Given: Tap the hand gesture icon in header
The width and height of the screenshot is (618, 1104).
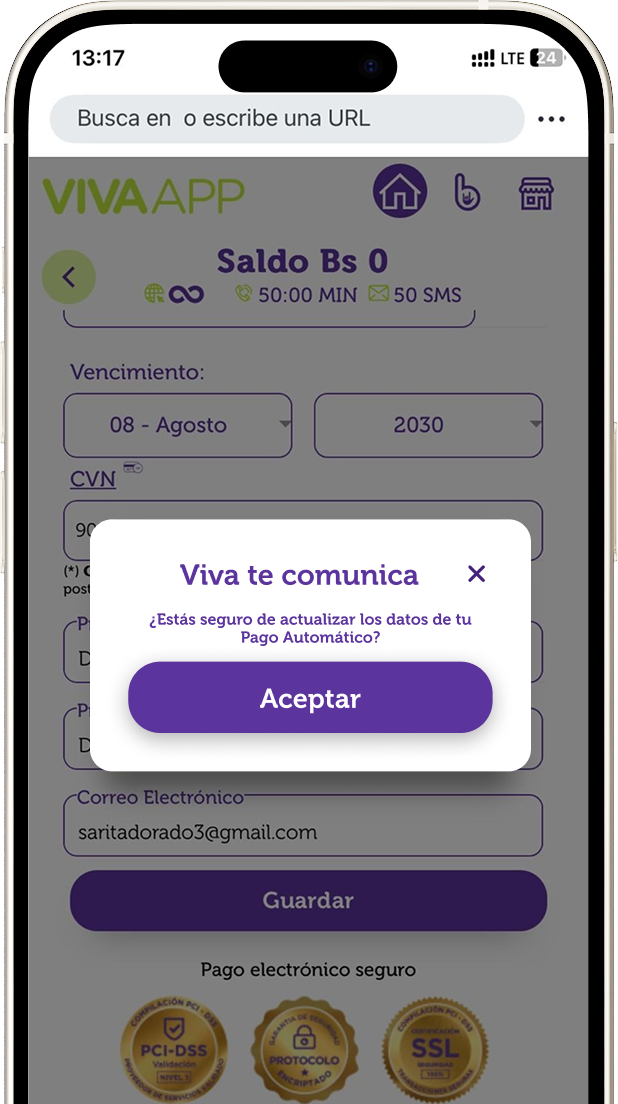Looking at the screenshot, I should [x=467, y=192].
